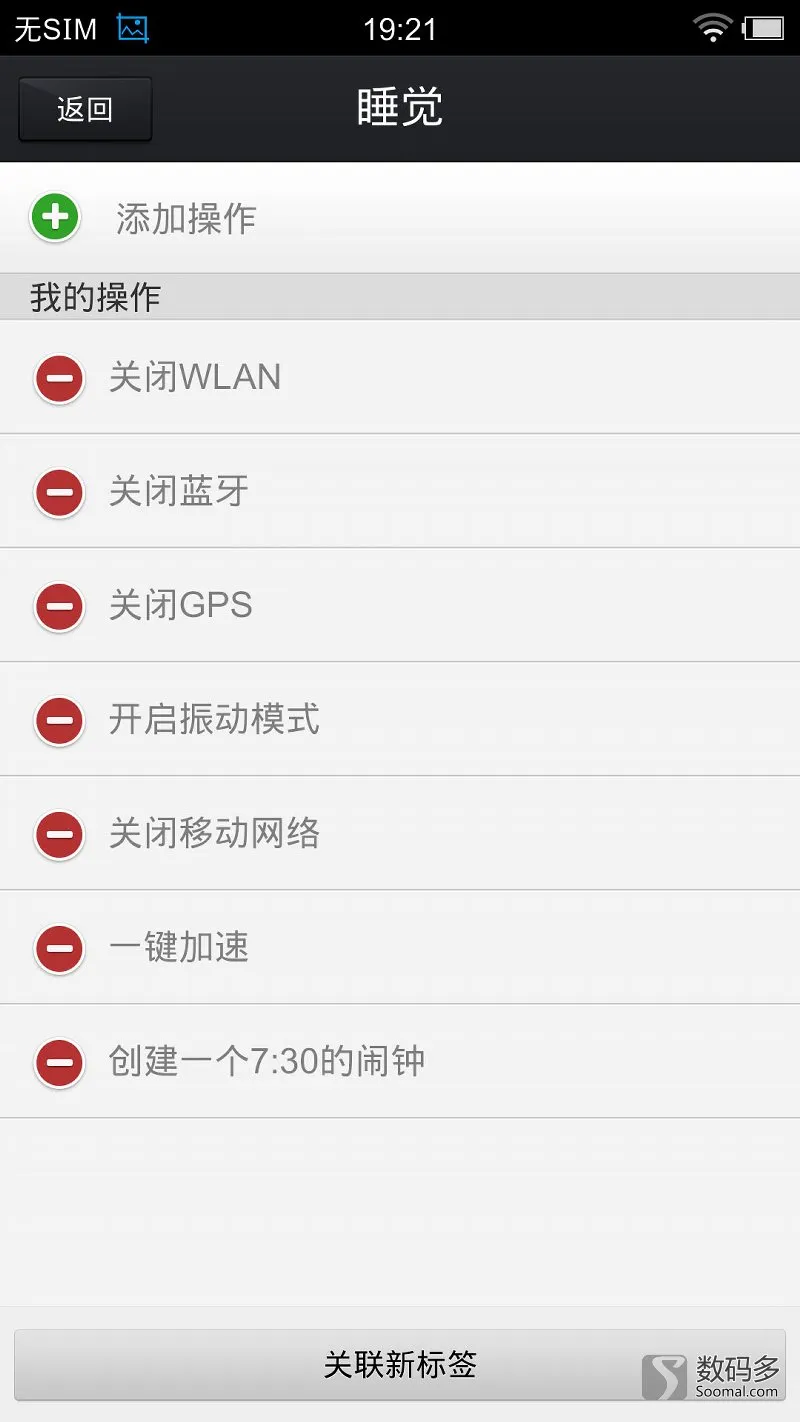Image resolution: width=800 pixels, height=1422 pixels.
Task: Delete the 开启振动模式 action
Action: point(59,720)
